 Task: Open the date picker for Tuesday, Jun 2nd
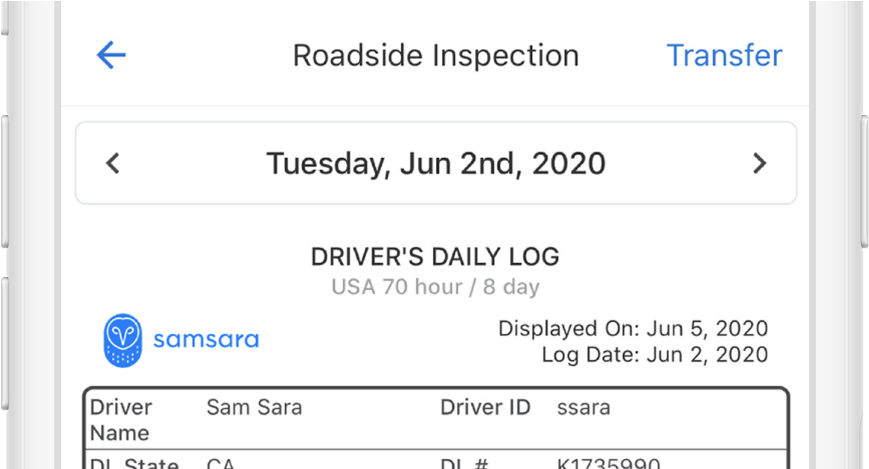click(x=435, y=163)
